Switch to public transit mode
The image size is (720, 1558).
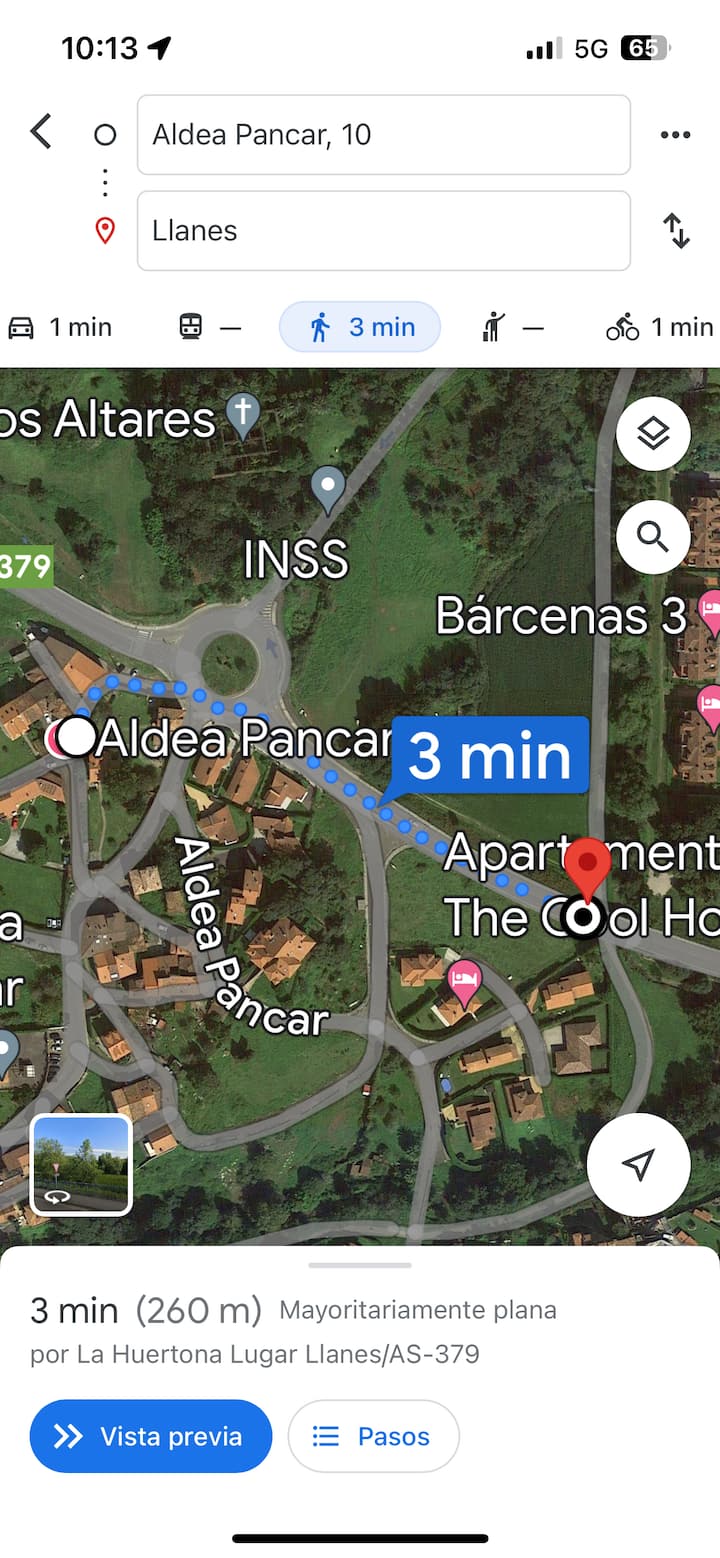click(x=209, y=327)
